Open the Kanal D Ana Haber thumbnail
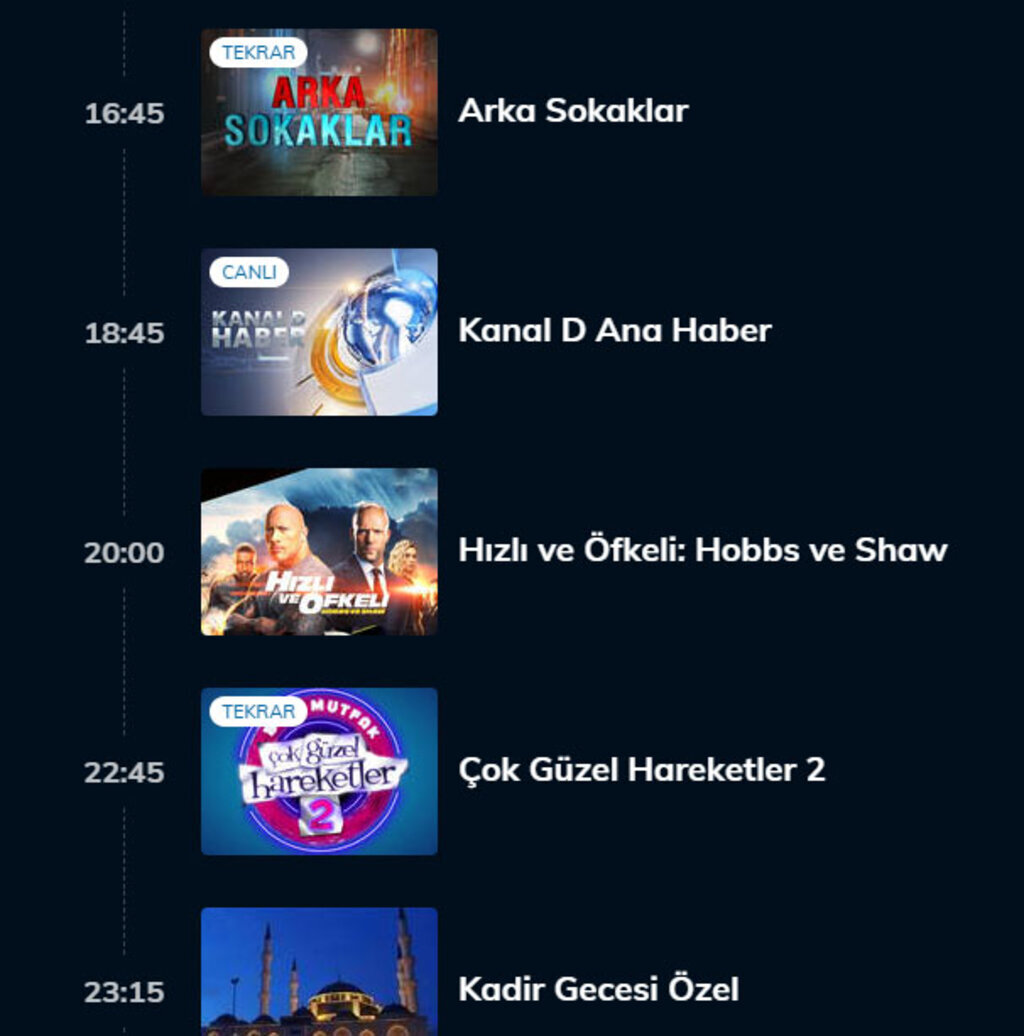This screenshot has height=1036, width=1024. point(319,332)
